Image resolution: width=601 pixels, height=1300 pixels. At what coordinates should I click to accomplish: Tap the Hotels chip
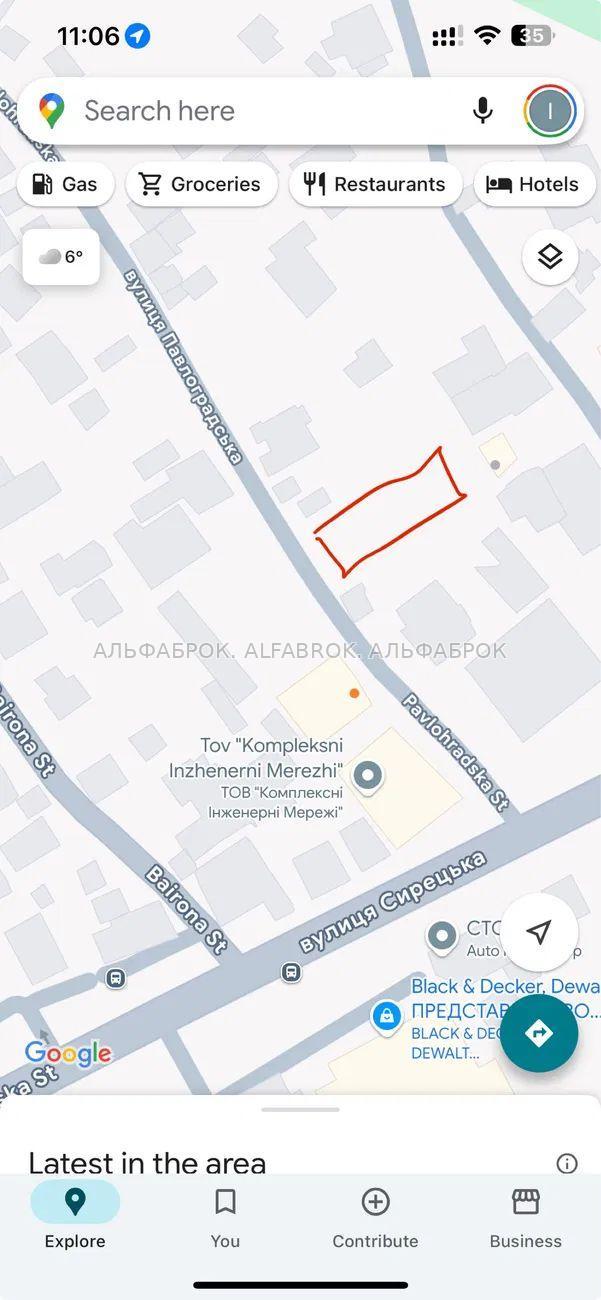pos(534,184)
